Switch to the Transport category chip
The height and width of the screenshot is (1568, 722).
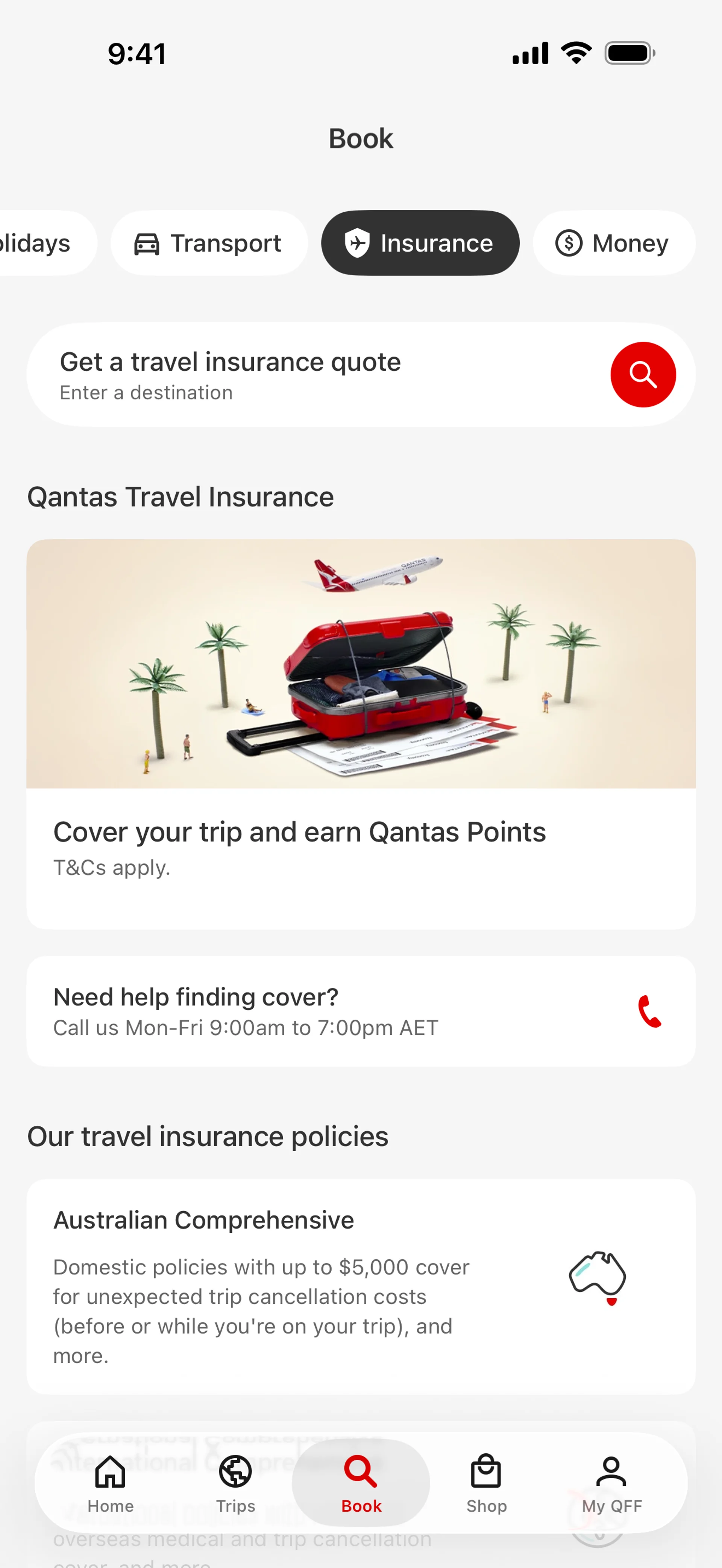pyautogui.click(x=209, y=243)
